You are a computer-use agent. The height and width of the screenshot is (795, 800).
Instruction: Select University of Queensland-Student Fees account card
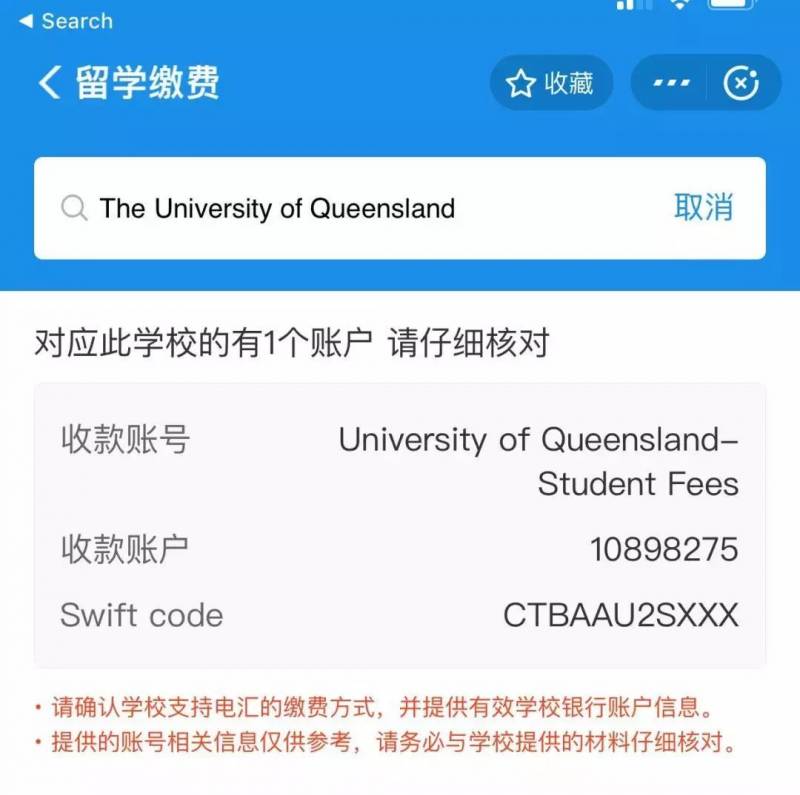coord(400,525)
